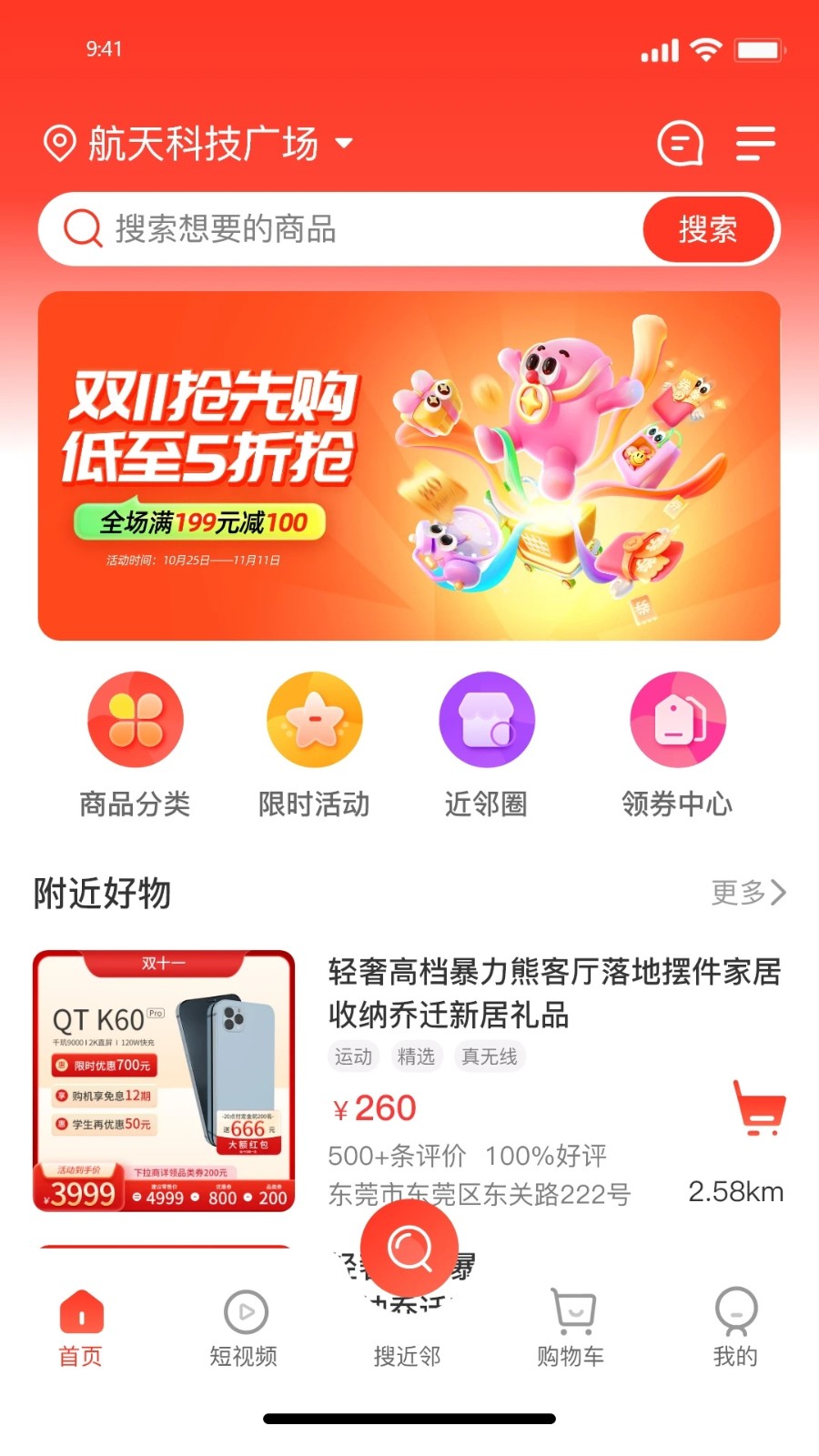Switch to the 首页 tab
Image resolution: width=819 pixels, height=1456 pixels.
coord(81,1329)
